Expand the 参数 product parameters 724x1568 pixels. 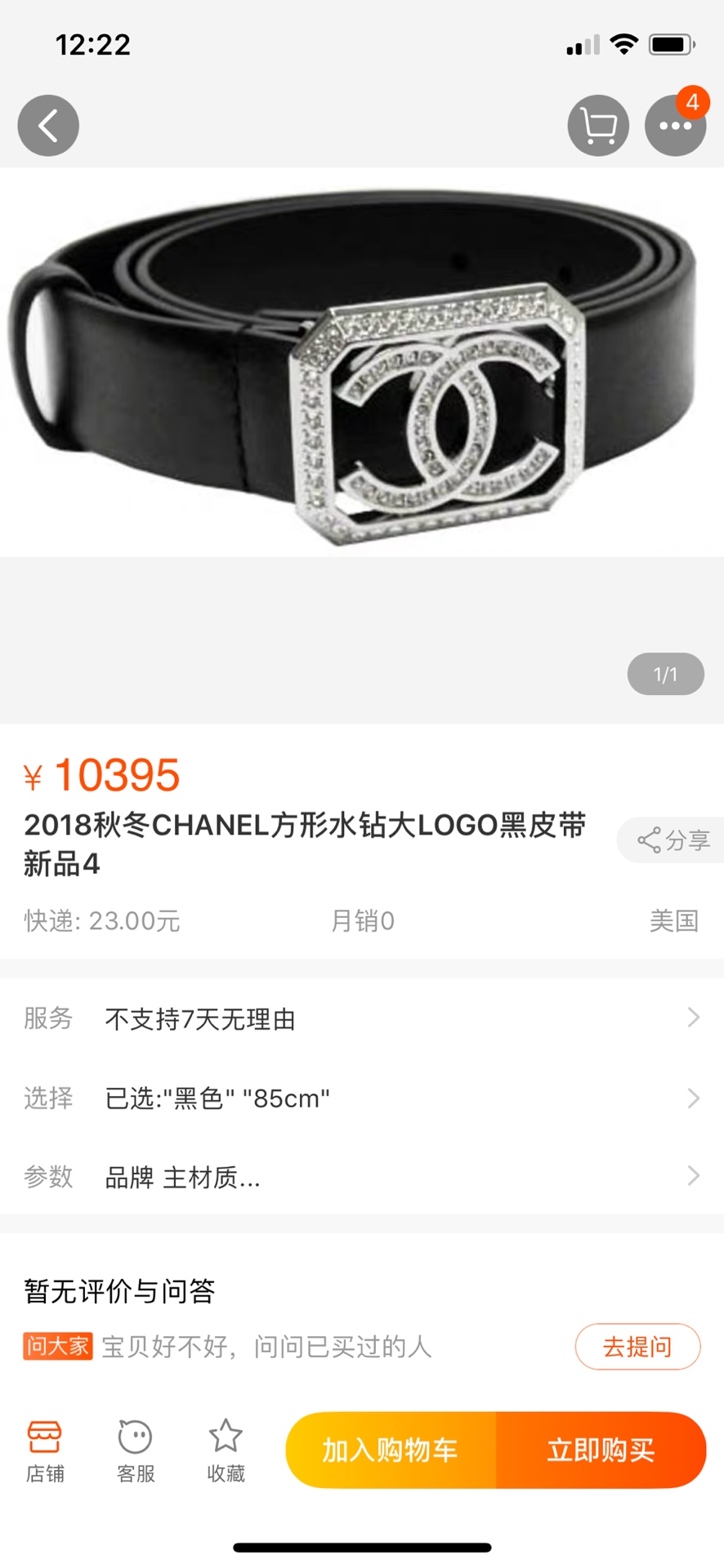point(362,1177)
